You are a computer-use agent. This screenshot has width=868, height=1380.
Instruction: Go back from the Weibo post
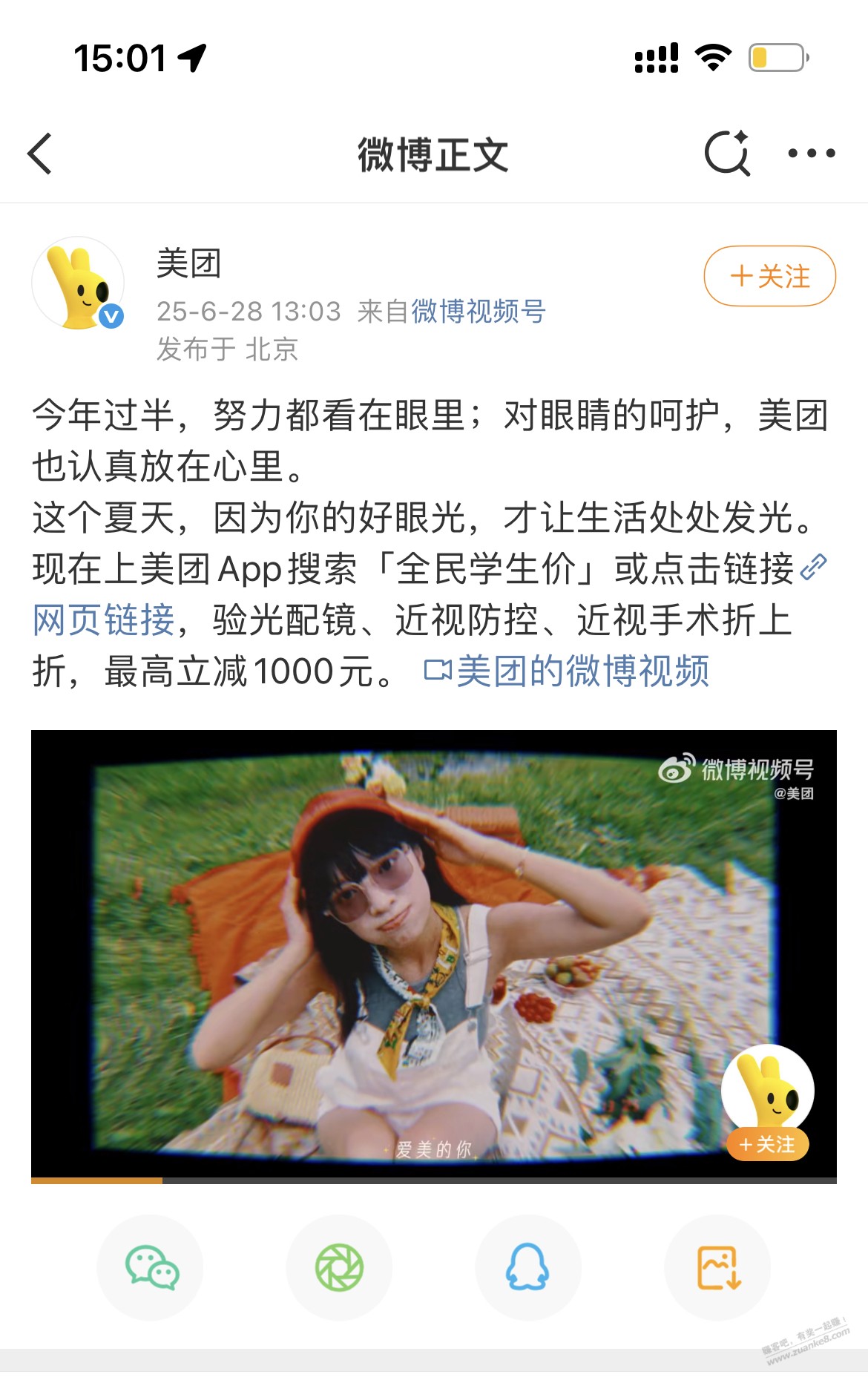click(x=40, y=154)
